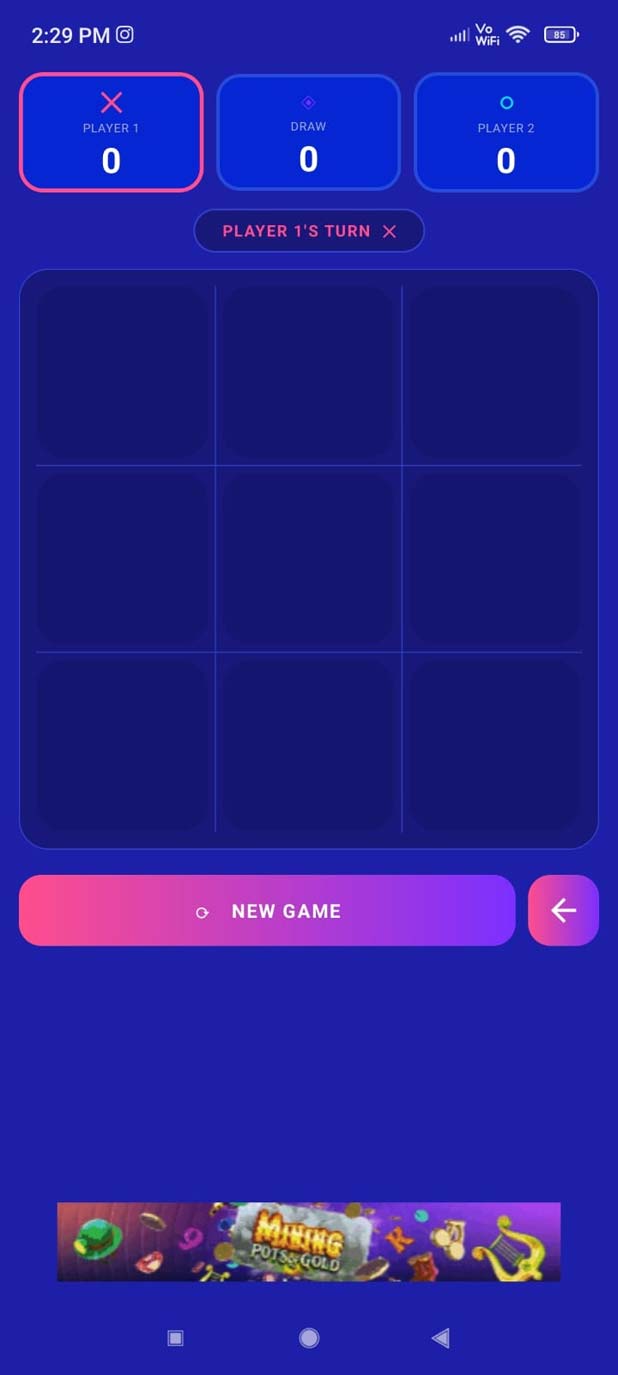Start a new game
Image resolution: width=618 pixels, height=1375 pixels.
click(266, 910)
